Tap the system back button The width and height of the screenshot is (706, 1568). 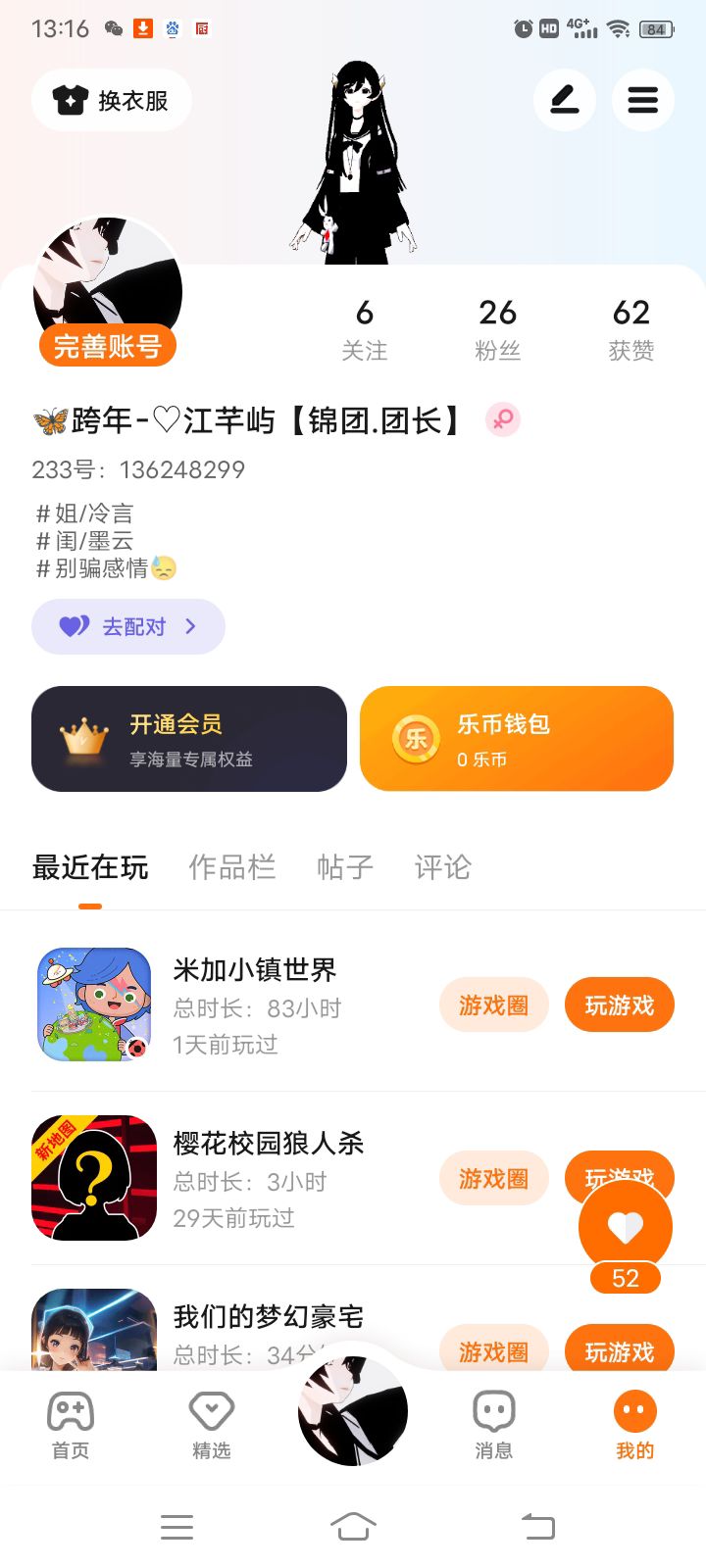pyautogui.click(x=537, y=1526)
